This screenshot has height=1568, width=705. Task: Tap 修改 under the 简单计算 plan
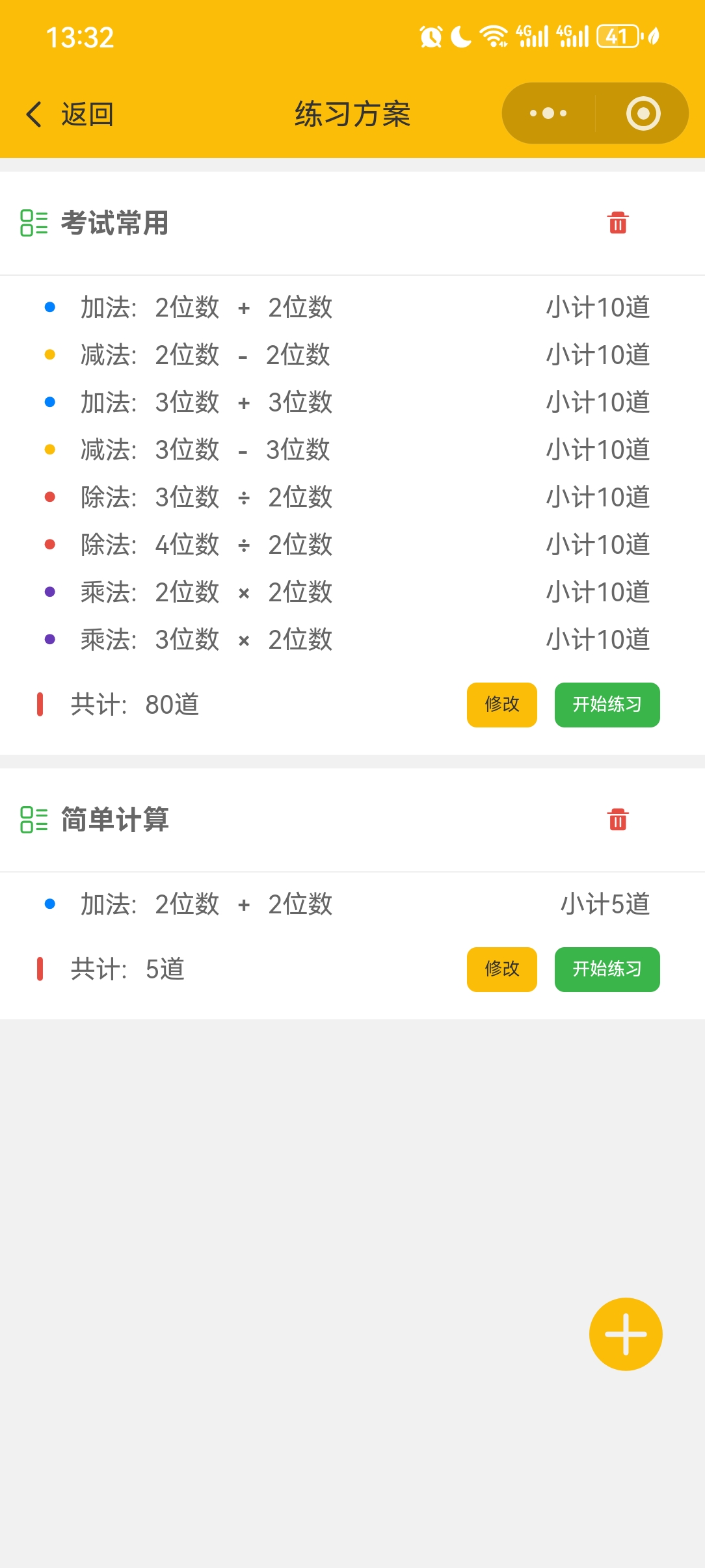(x=501, y=969)
